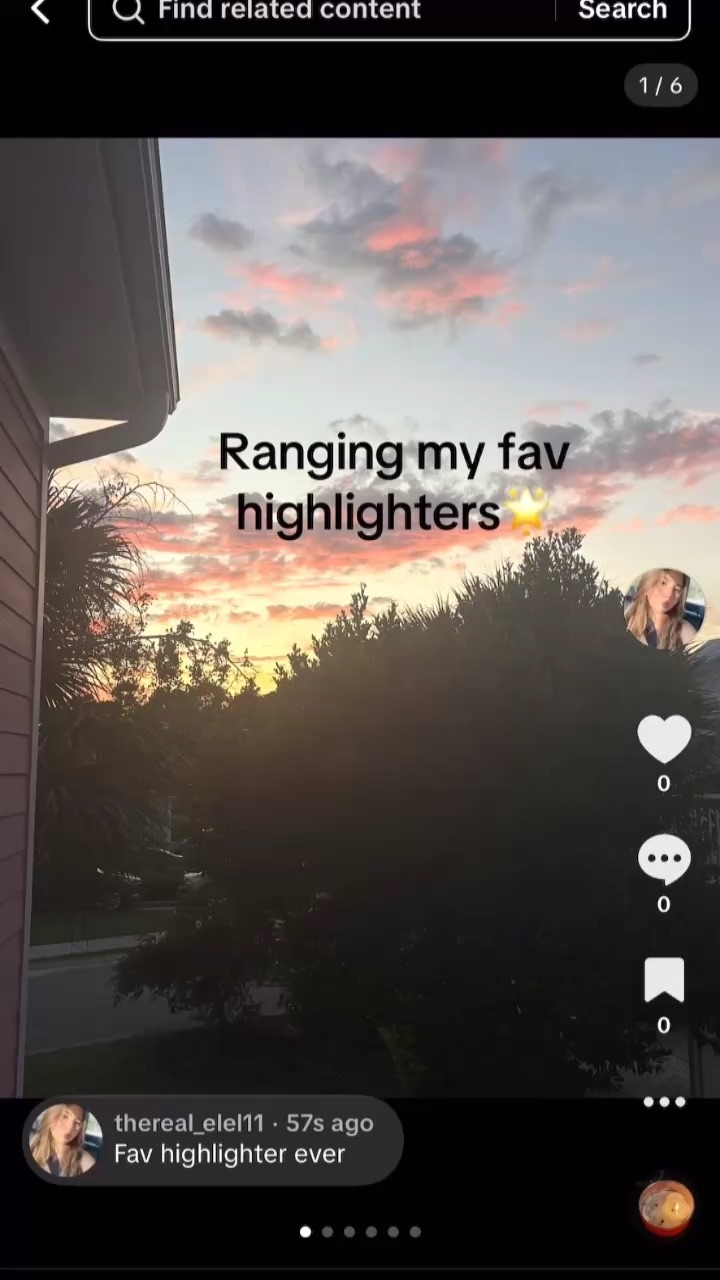Tap the Search button
This screenshot has width=720, height=1280.
[622, 11]
